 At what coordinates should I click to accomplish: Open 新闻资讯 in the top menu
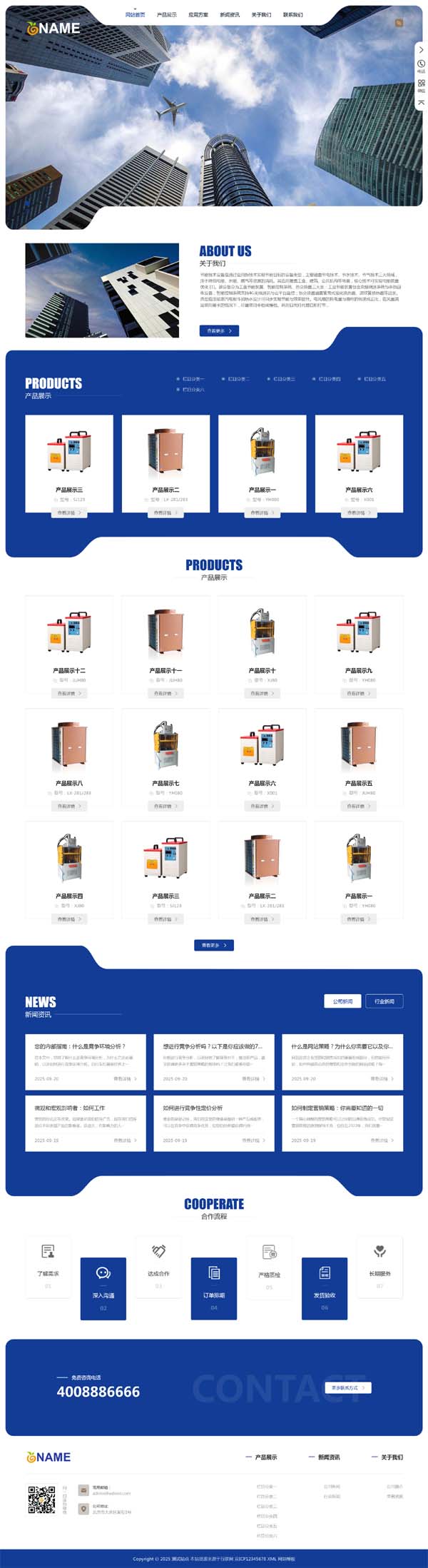(x=230, y=14)
